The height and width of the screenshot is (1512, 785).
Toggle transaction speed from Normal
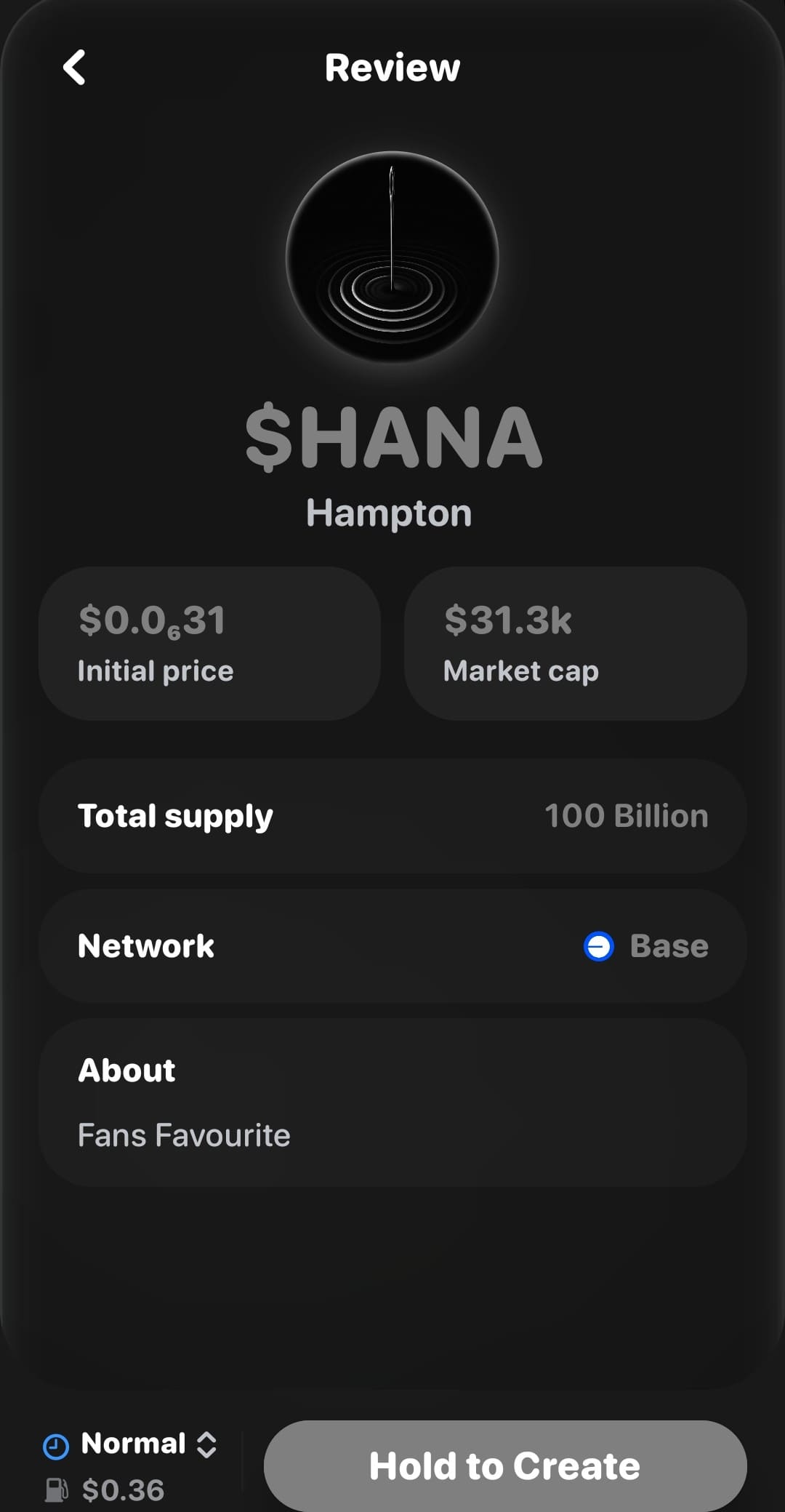point(134,1444)
